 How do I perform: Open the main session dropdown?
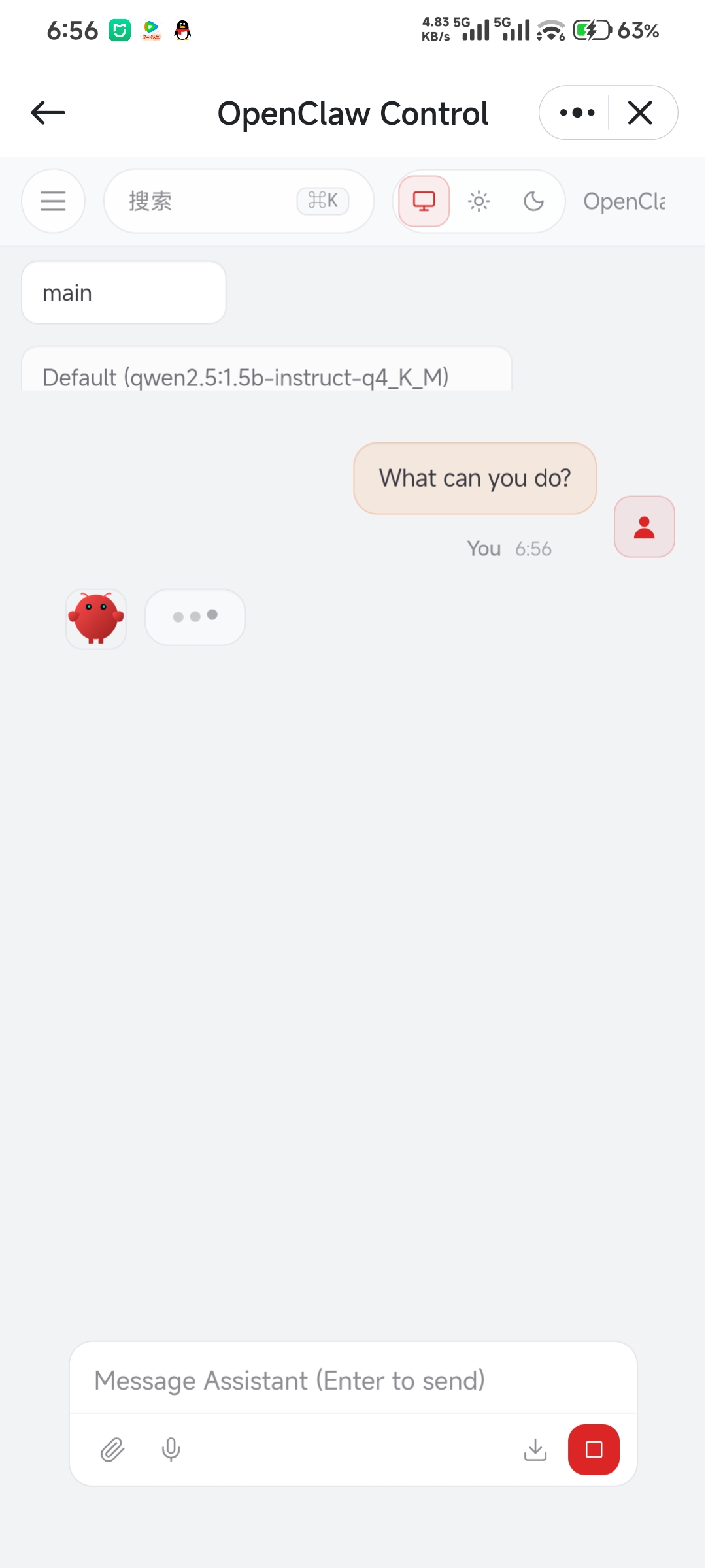(124, 293)
